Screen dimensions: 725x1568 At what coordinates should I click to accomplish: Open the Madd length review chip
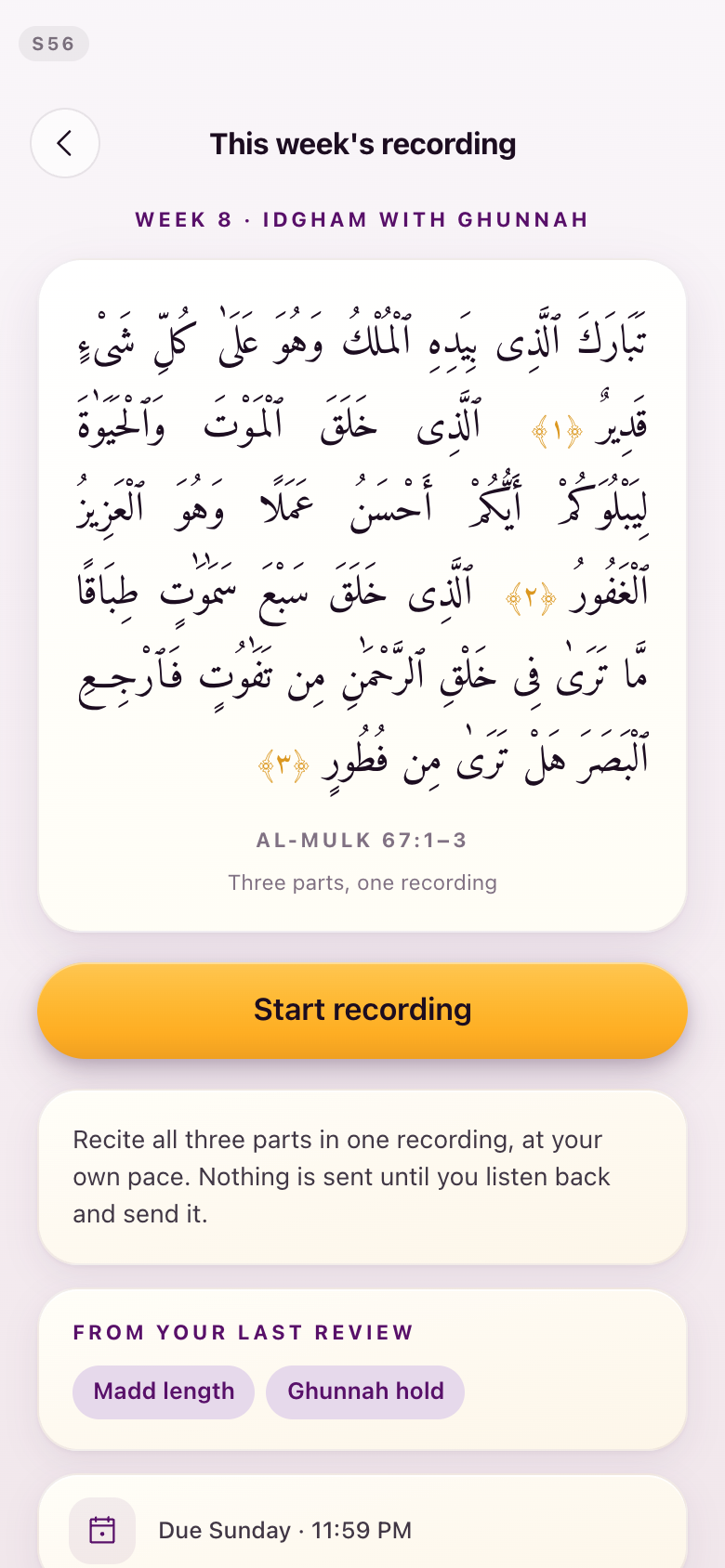point(164,1392)
